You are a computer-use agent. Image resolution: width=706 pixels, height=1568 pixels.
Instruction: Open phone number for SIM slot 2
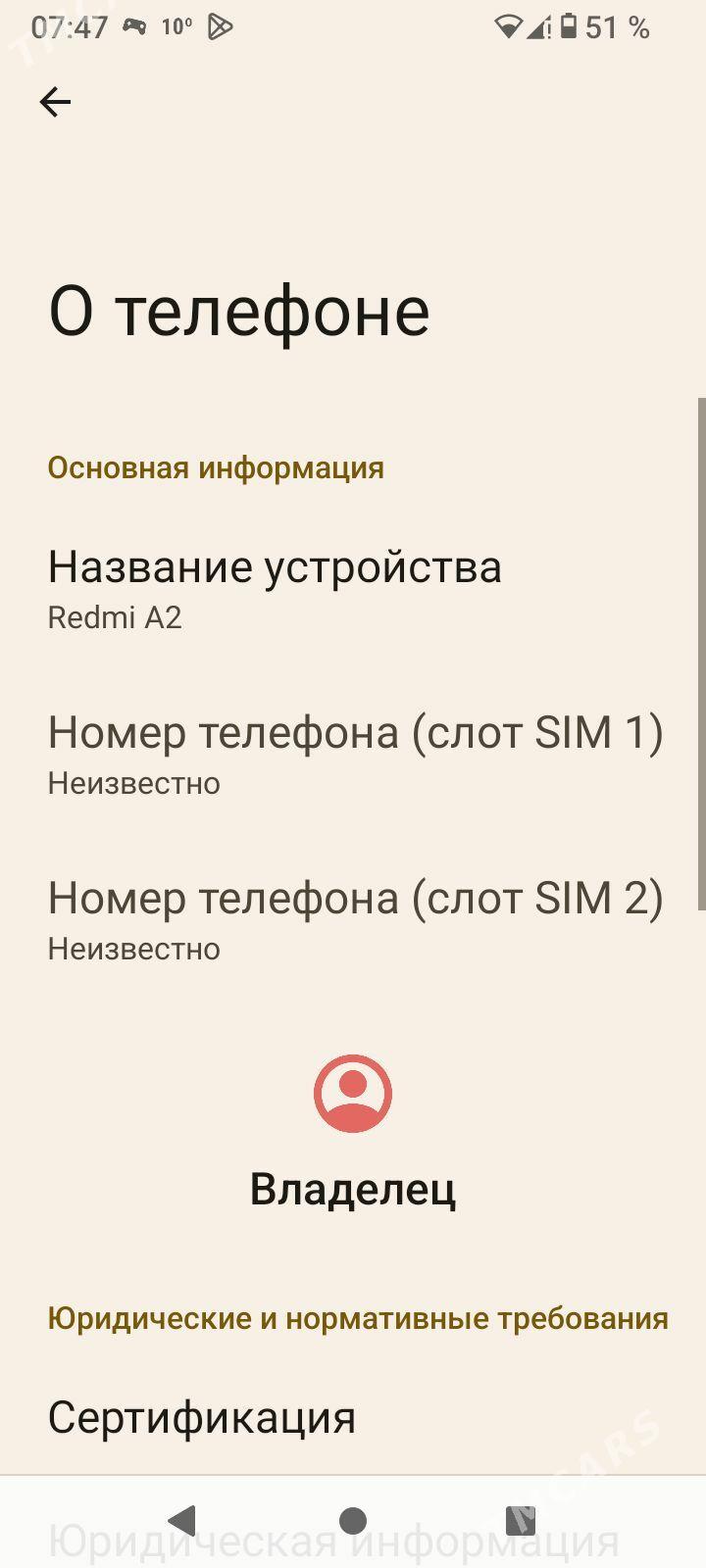[355, 918]
